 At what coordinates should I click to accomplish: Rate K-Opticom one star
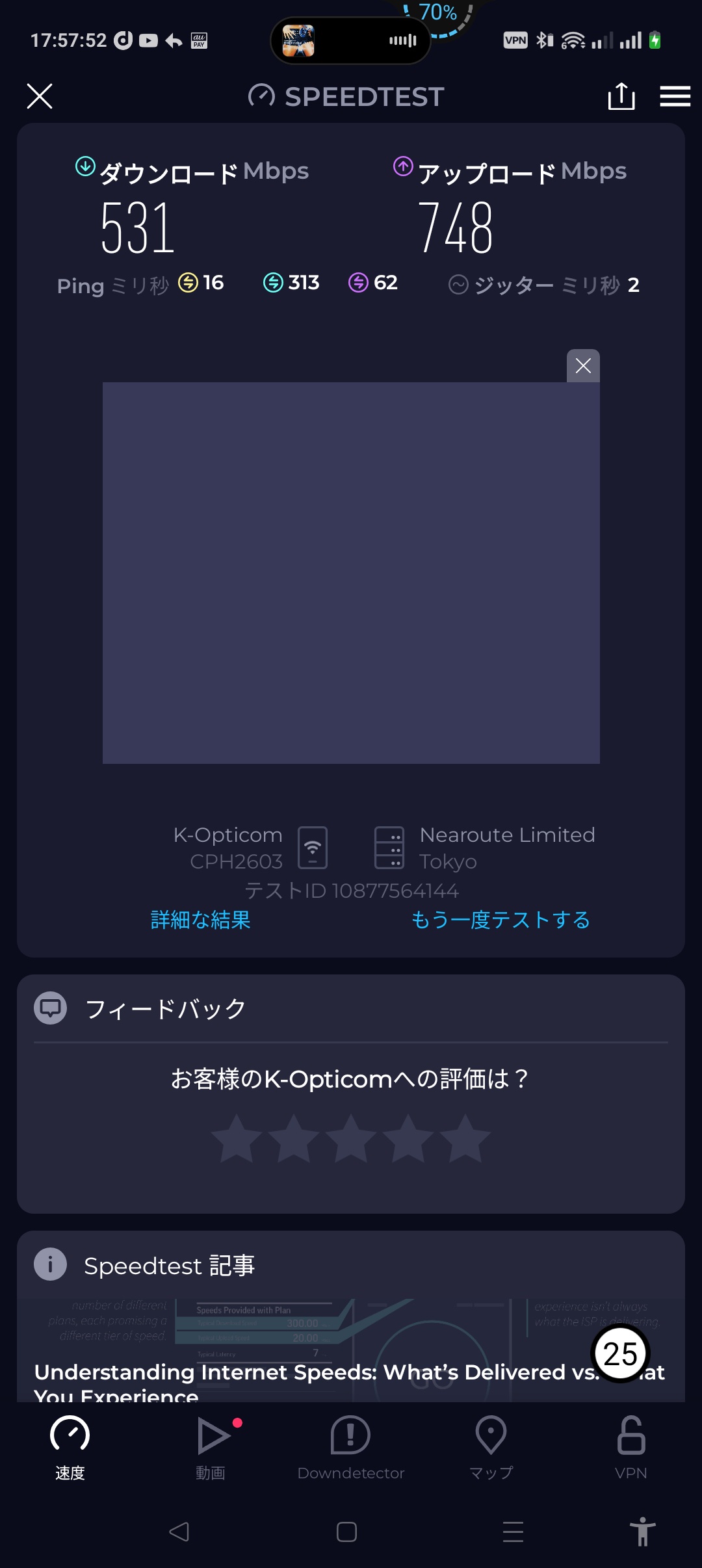coord(237,1138)
